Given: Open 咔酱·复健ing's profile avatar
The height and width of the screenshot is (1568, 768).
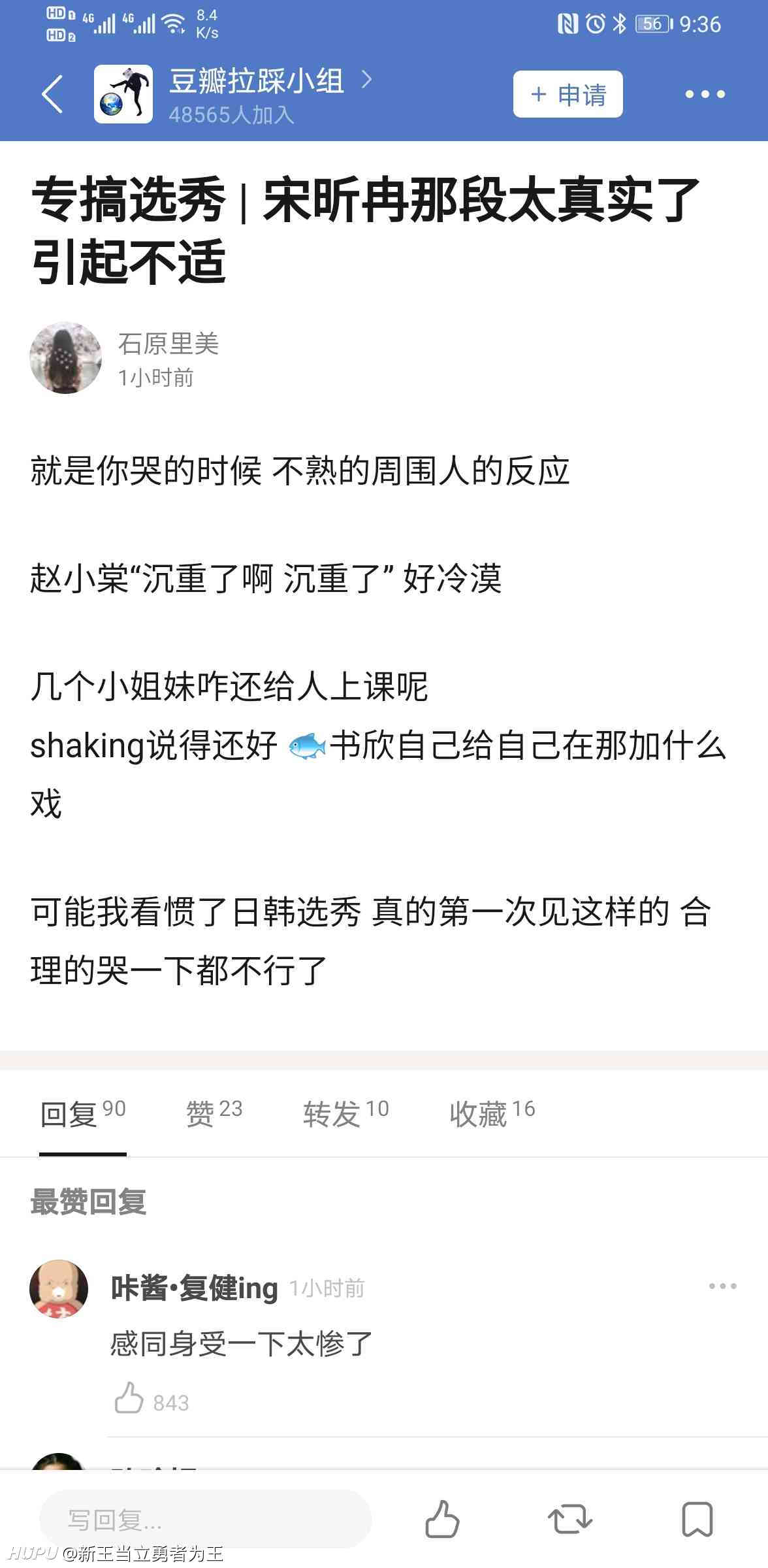Looking at the screenshot, I should (59, 1288).
